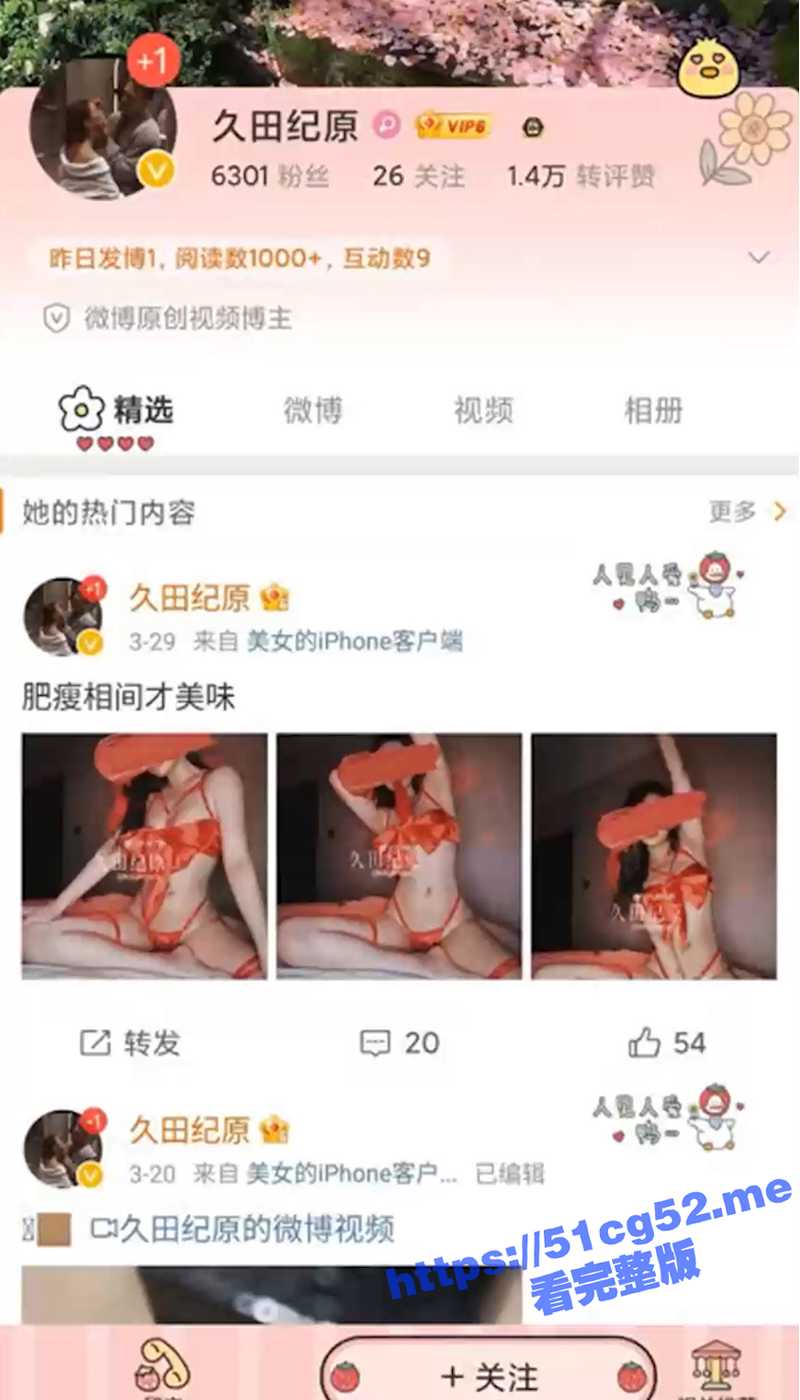Open comments on the 3-29 post

click(x=400, y=1043)
